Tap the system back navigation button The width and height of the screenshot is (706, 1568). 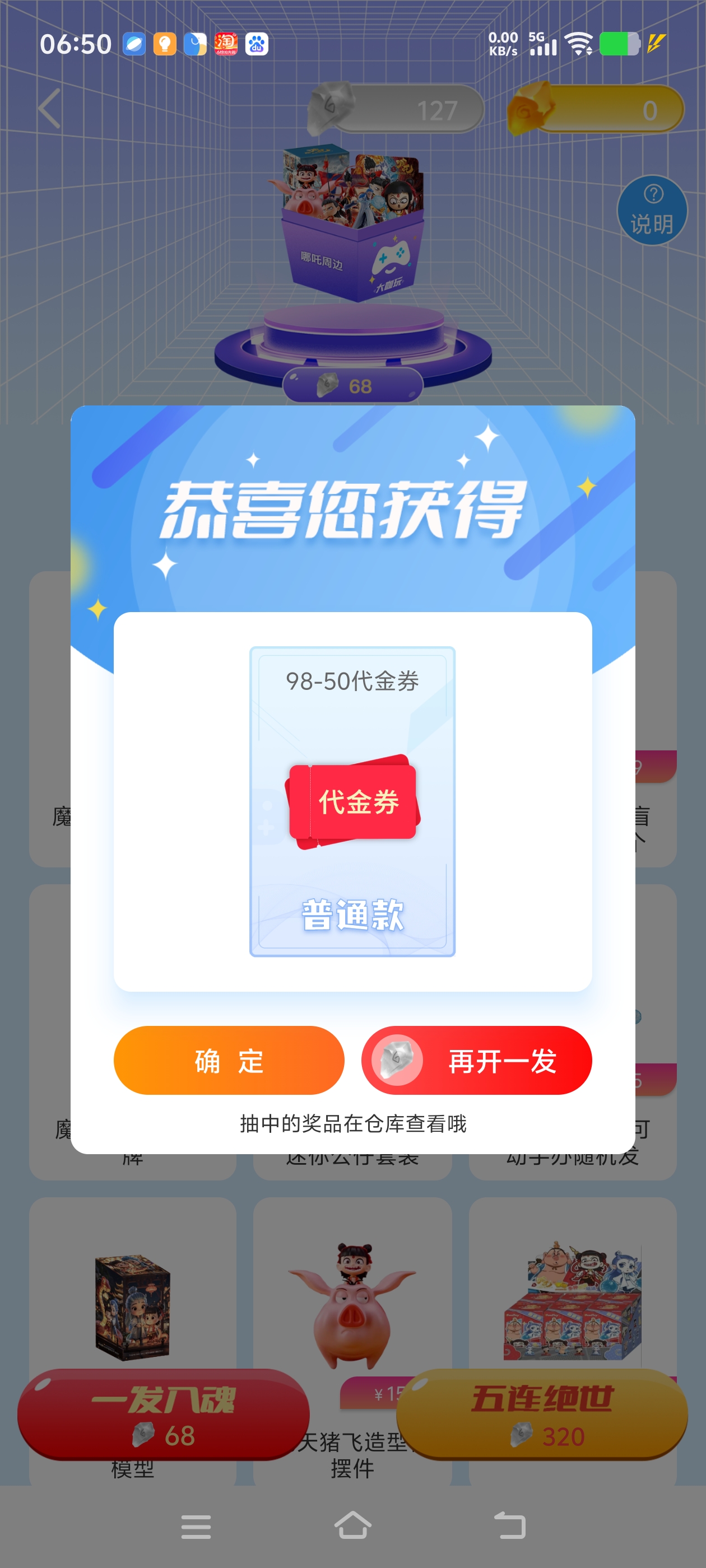[509, 1526]
